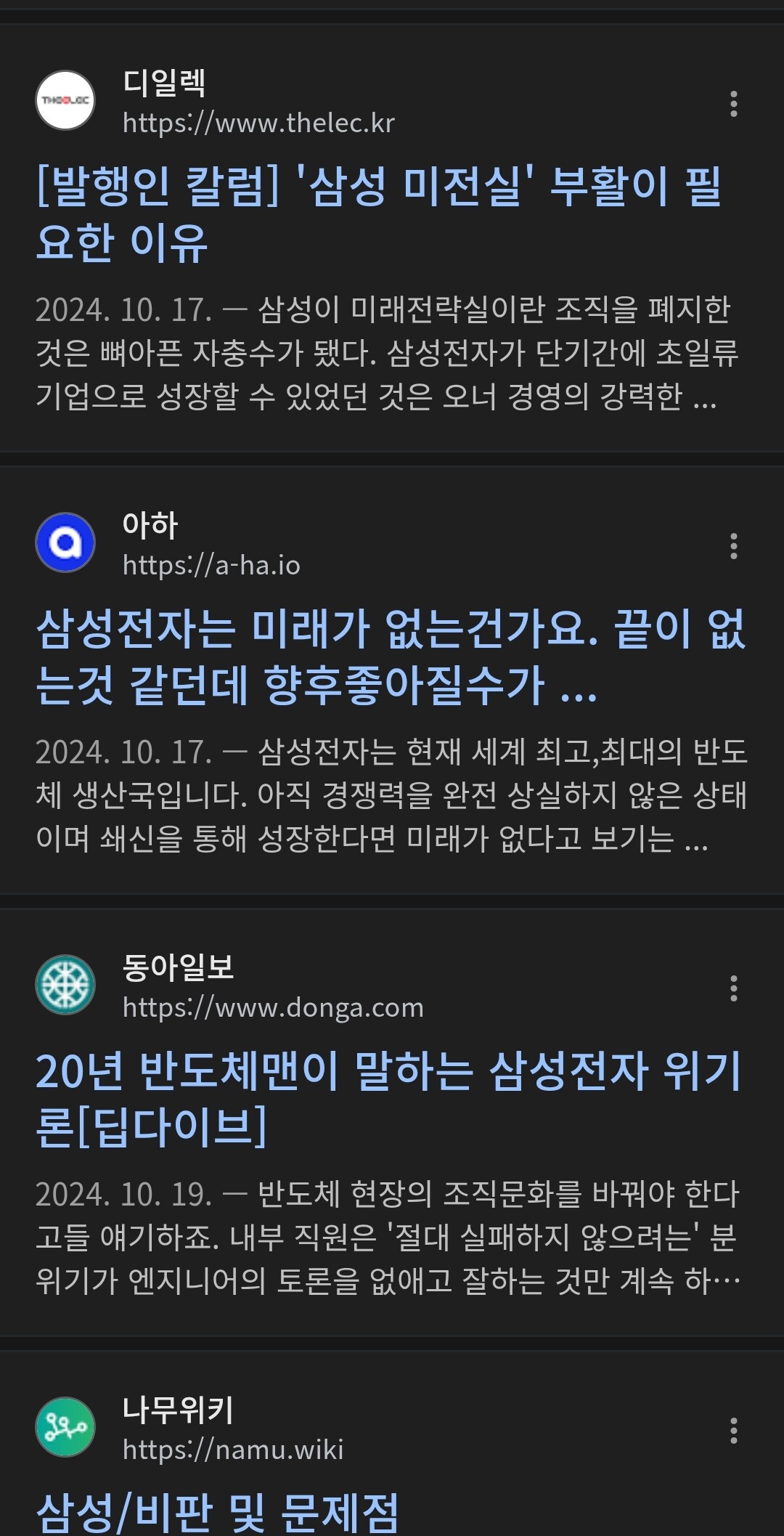This screenshot has height=1536, width=784.
Task: Open more options for the 디일렉 result
Action: (734, 104)
